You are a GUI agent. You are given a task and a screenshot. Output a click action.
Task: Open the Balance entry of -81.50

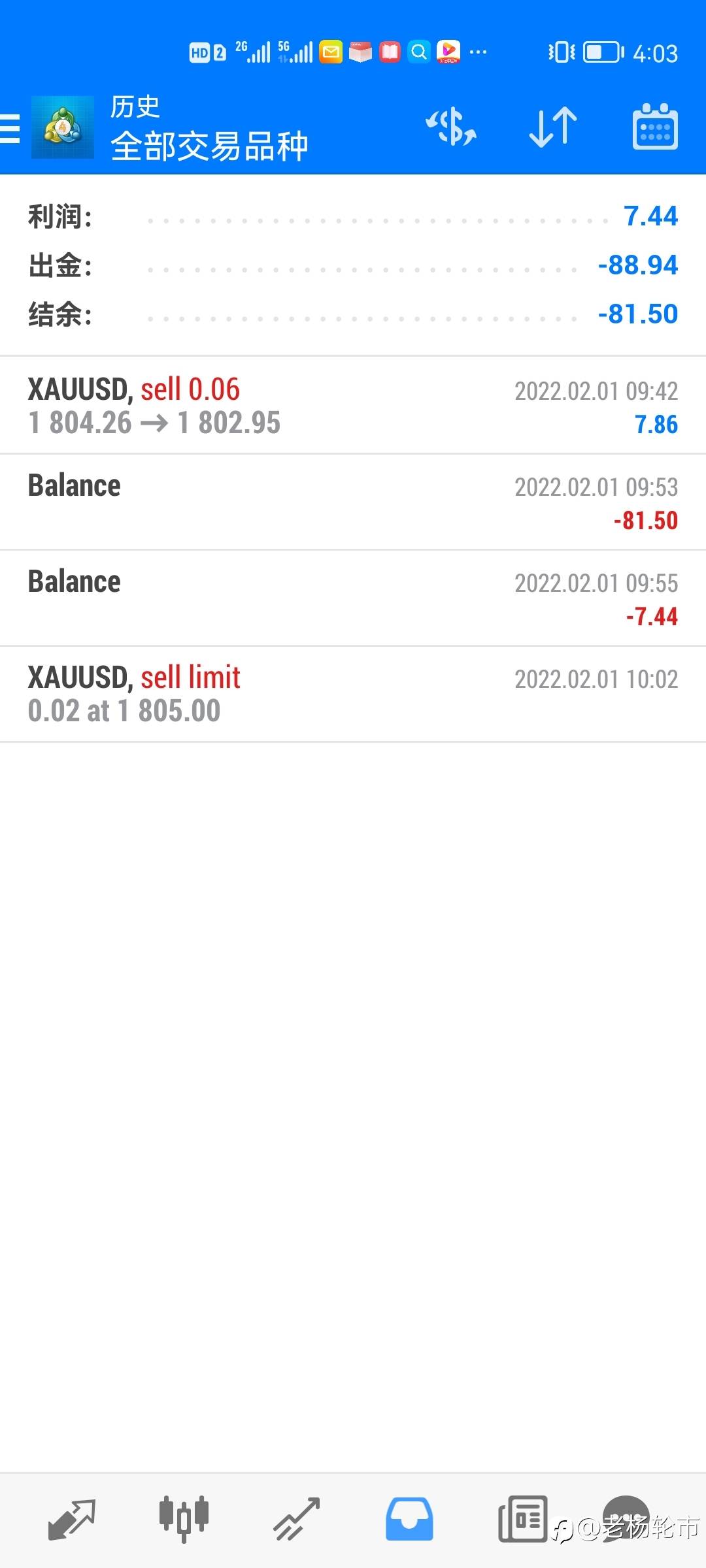[353, 502]
